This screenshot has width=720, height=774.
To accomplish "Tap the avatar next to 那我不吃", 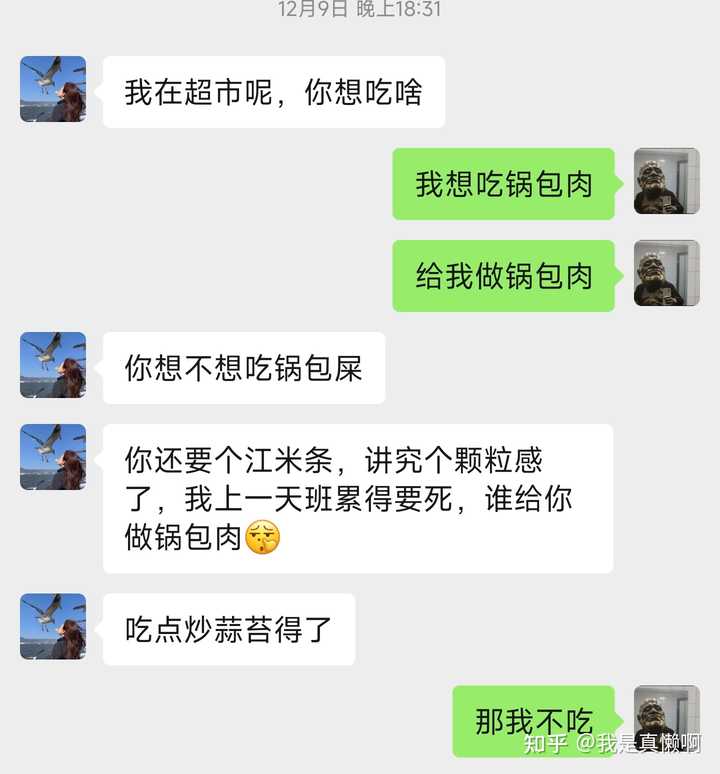I will [x=666, y=719].
